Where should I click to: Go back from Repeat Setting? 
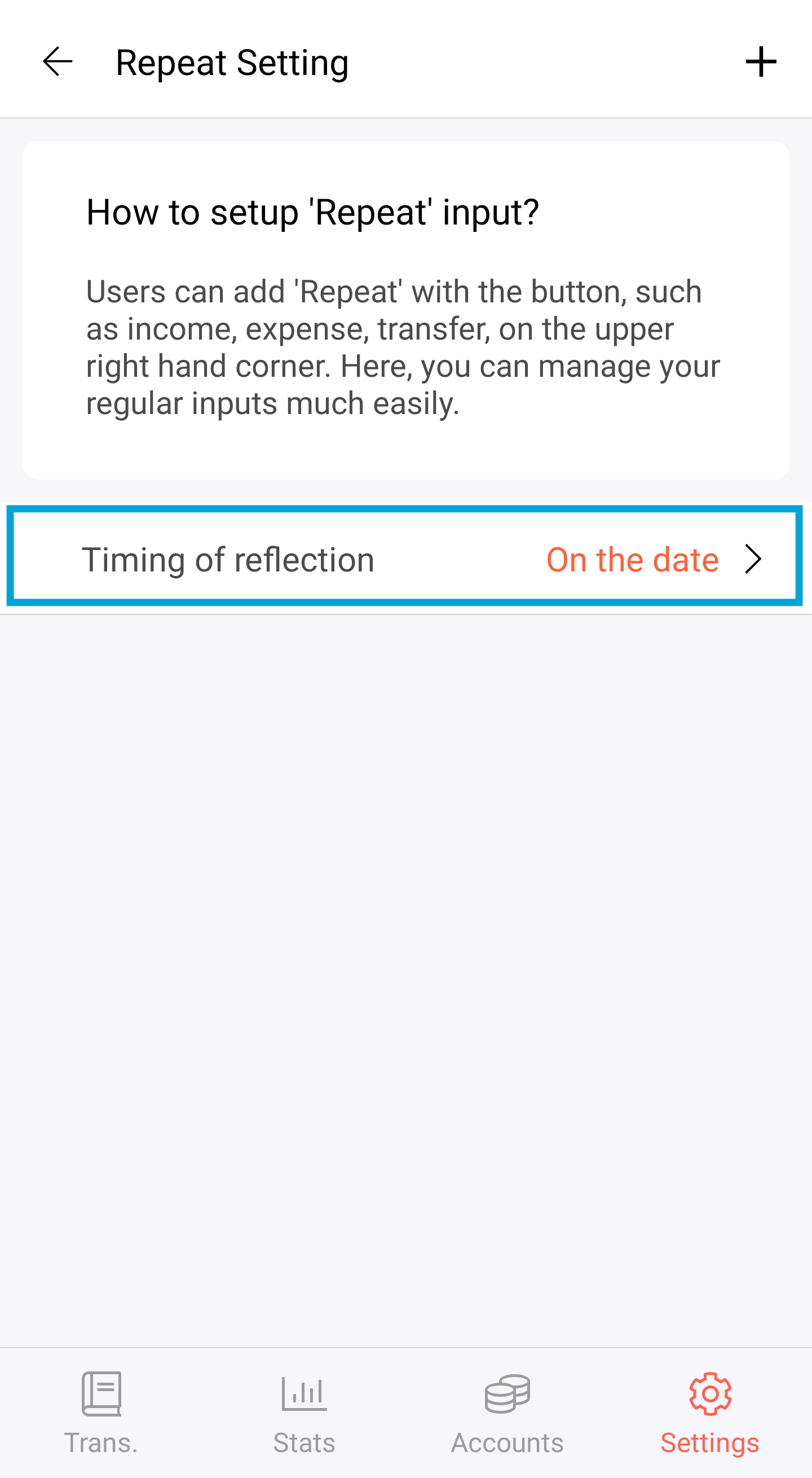58,61
